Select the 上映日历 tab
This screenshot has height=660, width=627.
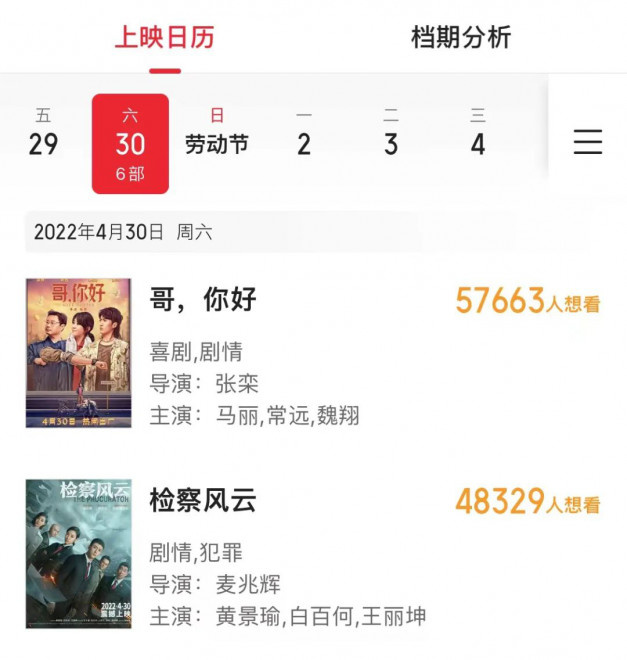point(165,38)
